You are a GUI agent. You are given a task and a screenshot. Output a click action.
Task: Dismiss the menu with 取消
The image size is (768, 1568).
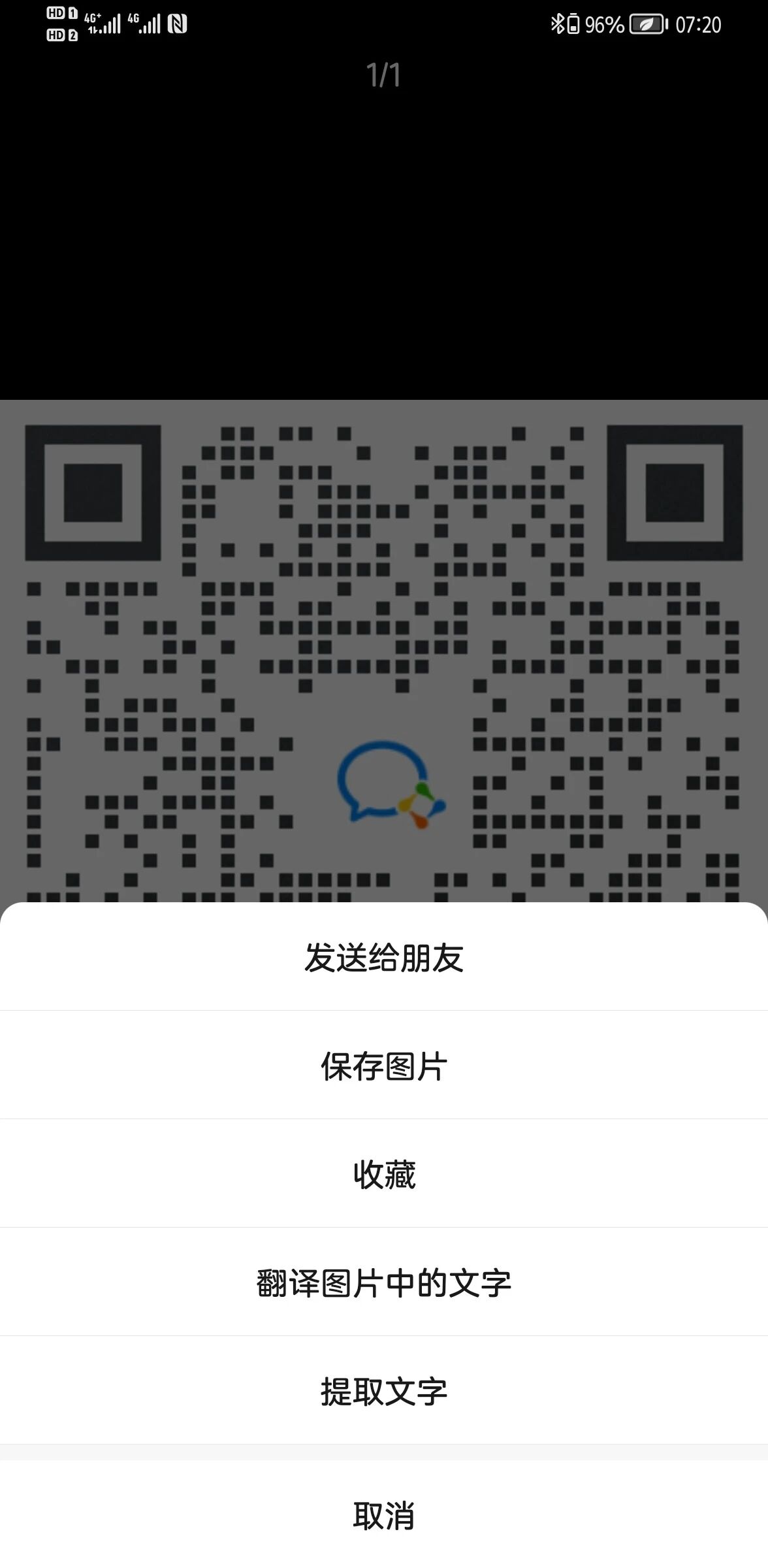384,1516
